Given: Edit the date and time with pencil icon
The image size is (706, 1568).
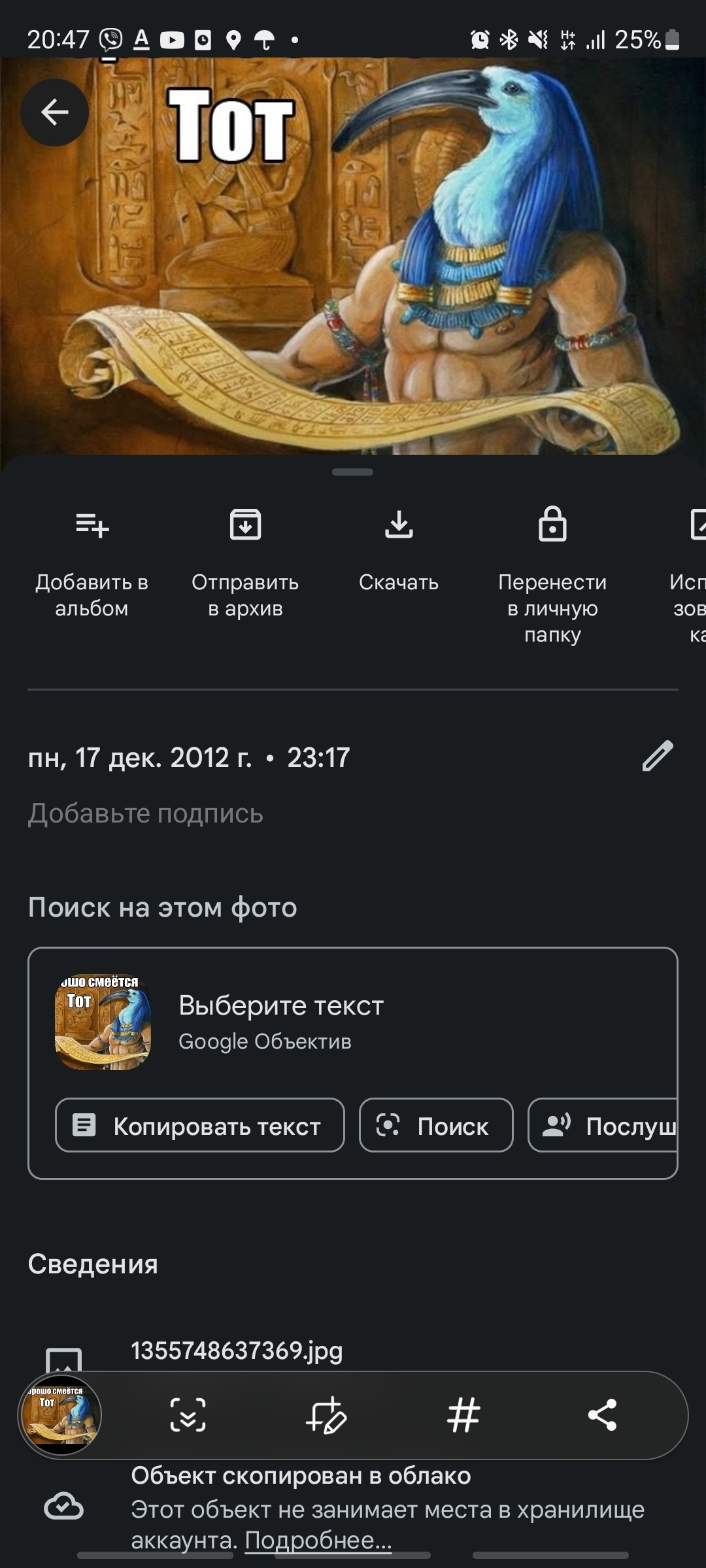Looking at the screenshot, I should click(x=657, y=757).
